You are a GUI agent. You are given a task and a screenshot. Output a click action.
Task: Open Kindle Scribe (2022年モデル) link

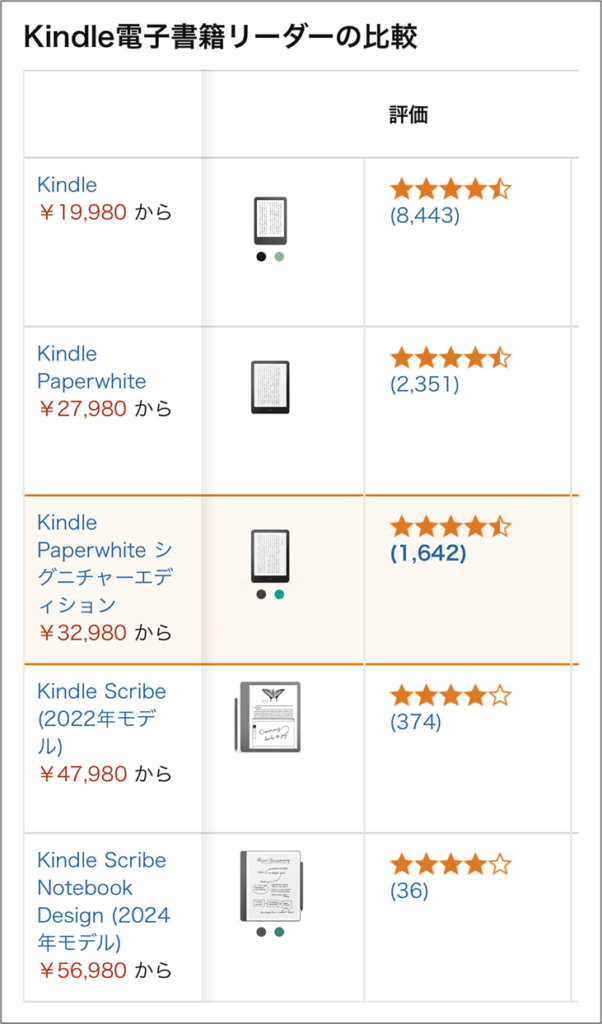tap(102, 718)
